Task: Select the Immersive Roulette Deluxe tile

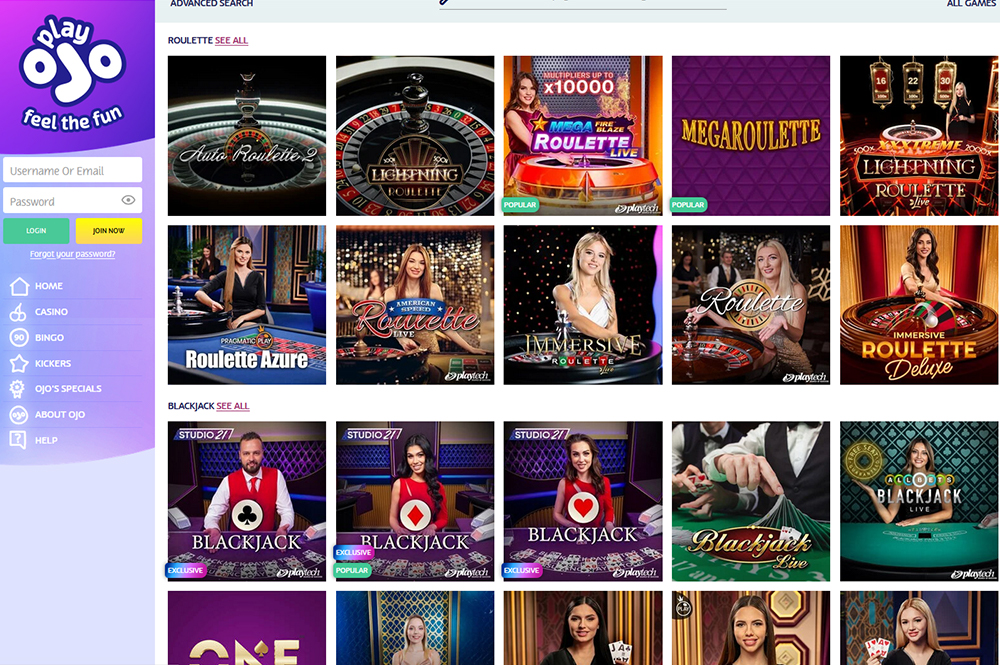Action: coord(919,305)
